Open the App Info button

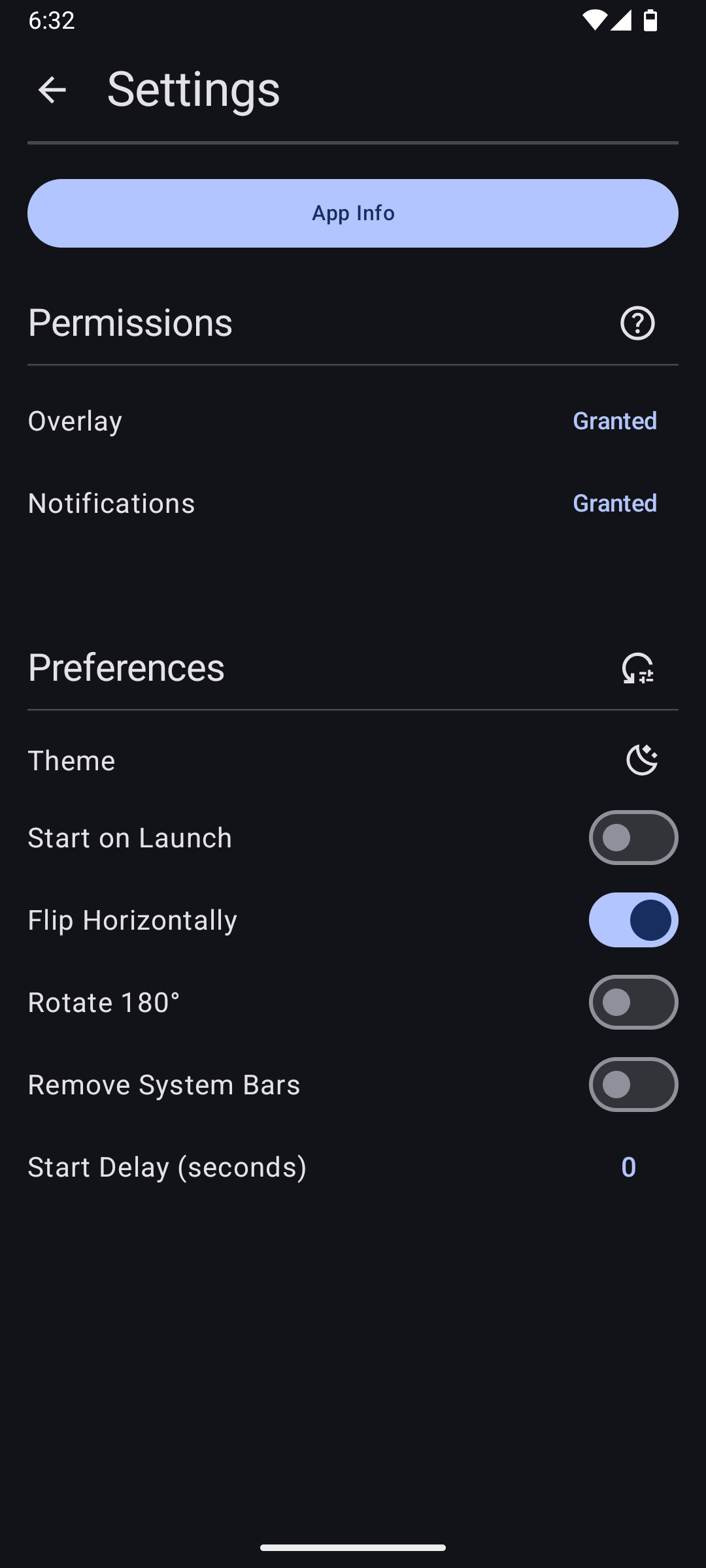[353, 213]
